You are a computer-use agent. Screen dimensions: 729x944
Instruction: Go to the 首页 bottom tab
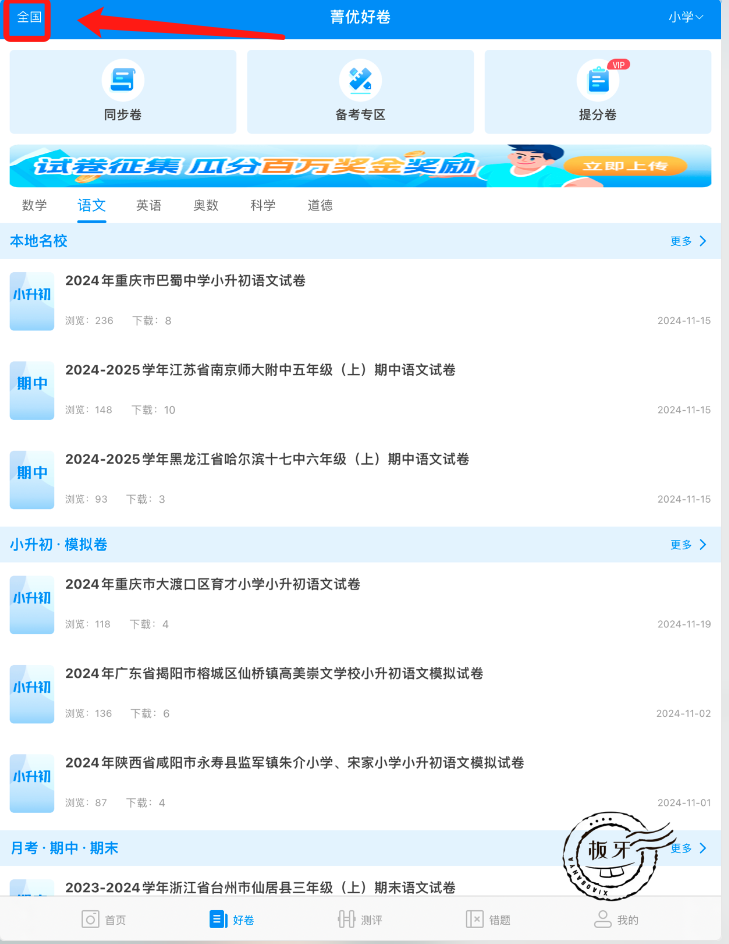coord(104,919)
